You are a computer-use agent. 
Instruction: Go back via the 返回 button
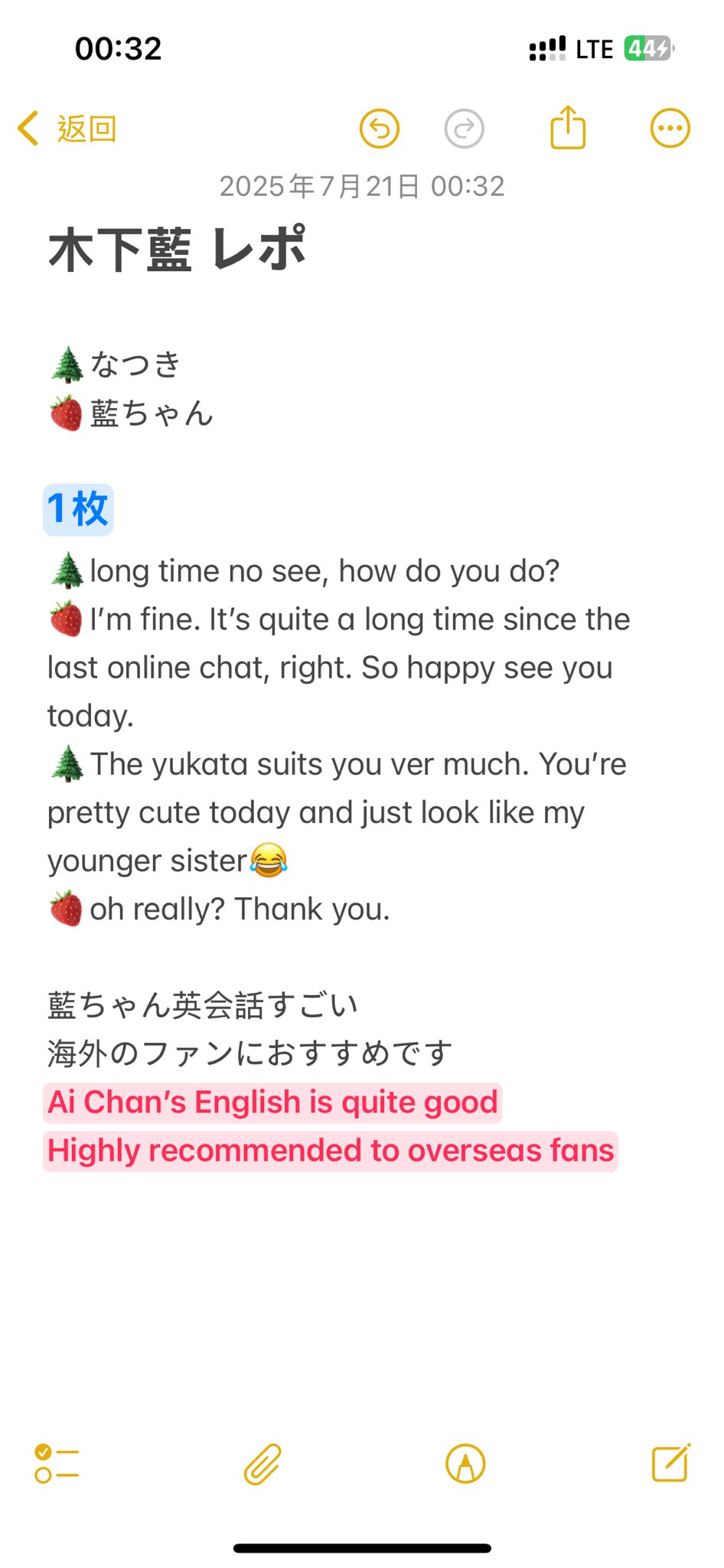[x=67, y=129]
